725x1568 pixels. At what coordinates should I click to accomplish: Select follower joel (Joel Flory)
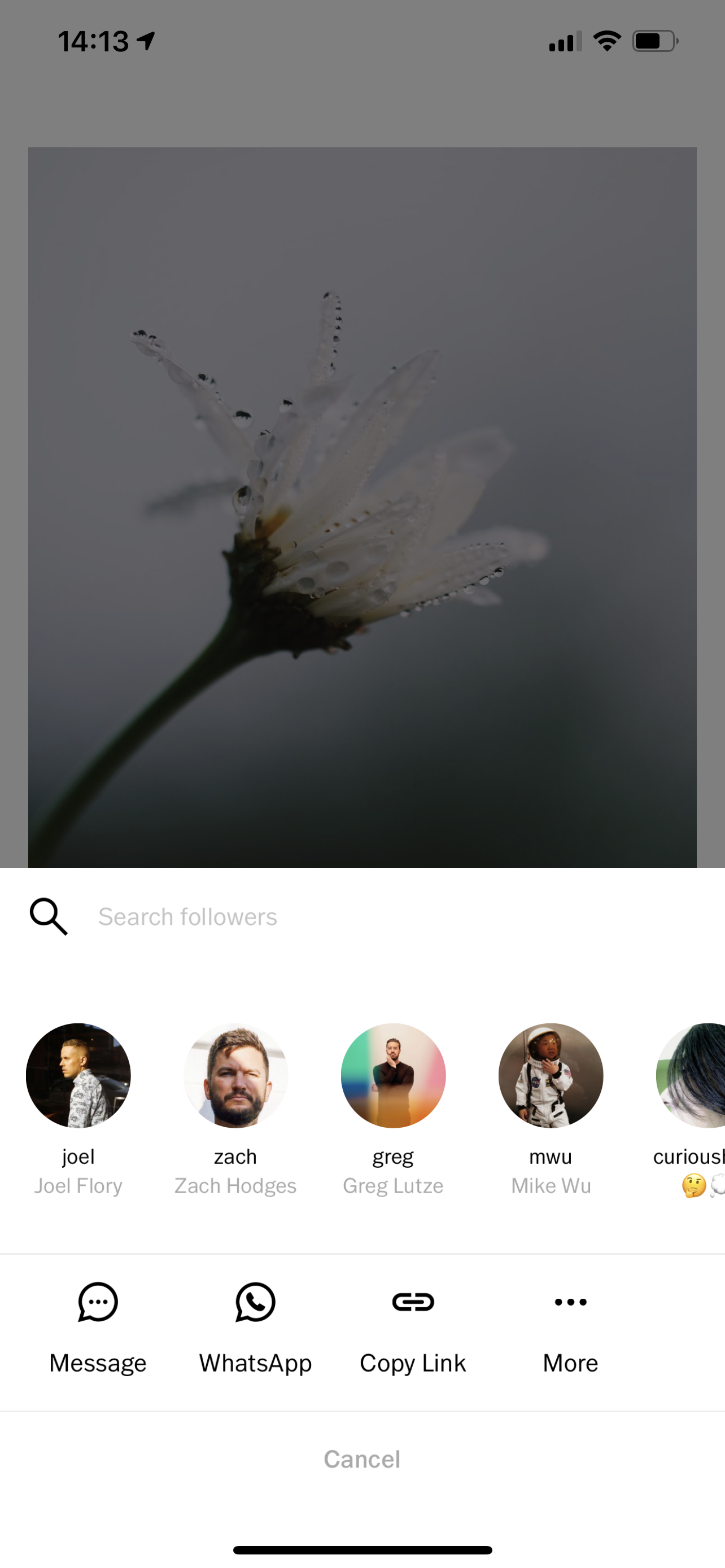(78, 1109)
